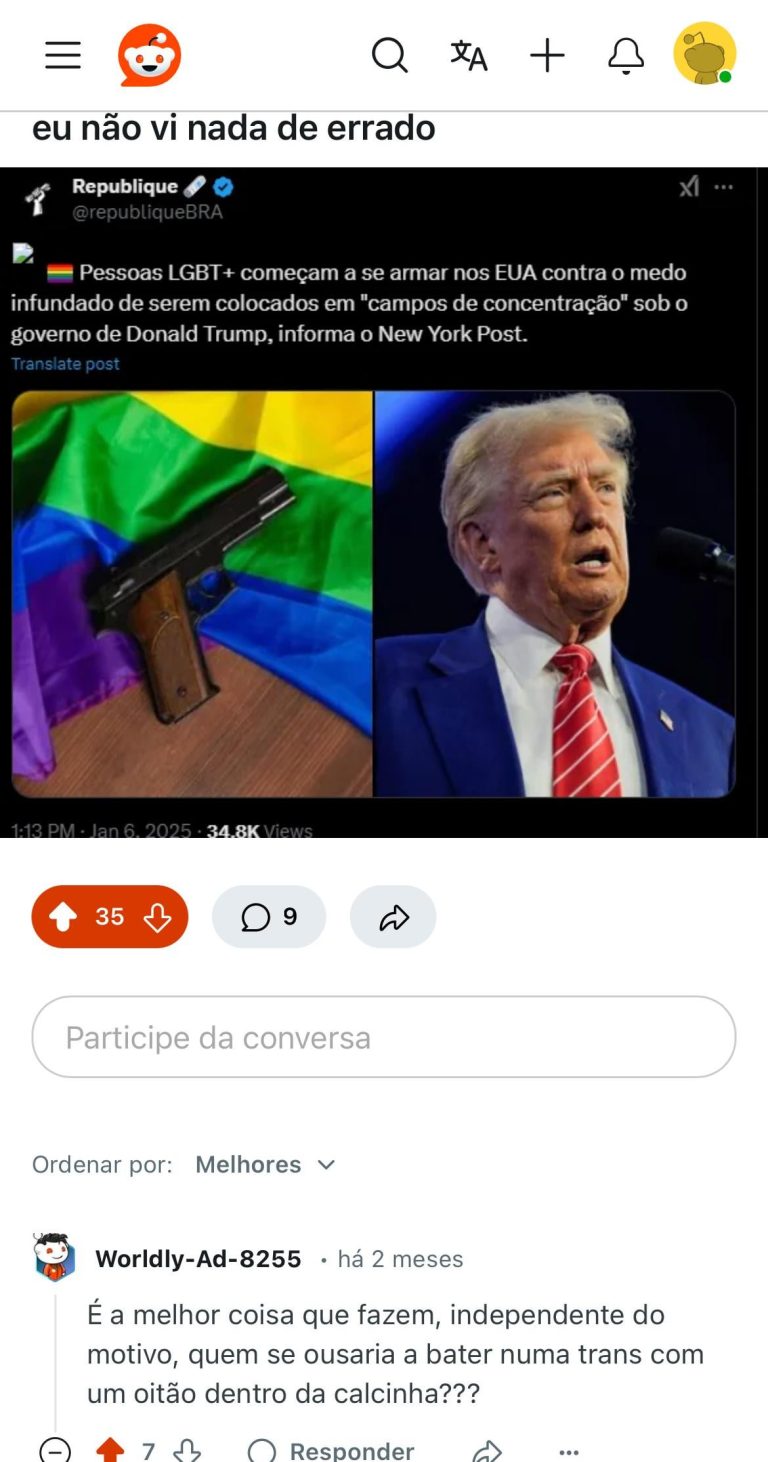Image resolution: width=768 pixels, height=1462 pixels.
Task: Share this post
Action: (x=393, y=917)
